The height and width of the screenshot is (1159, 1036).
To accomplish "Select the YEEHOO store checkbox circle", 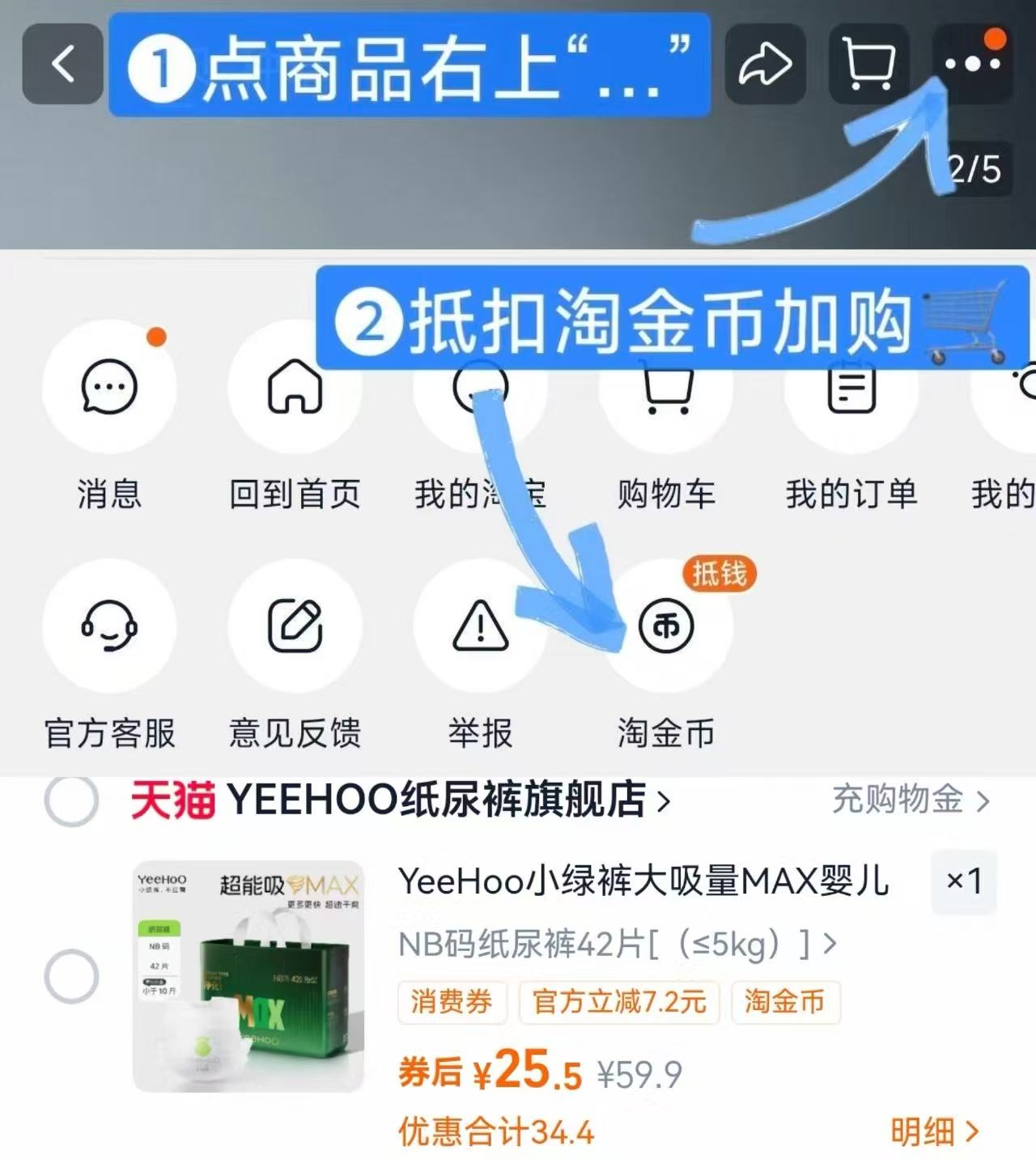I will tap(73, 801).
